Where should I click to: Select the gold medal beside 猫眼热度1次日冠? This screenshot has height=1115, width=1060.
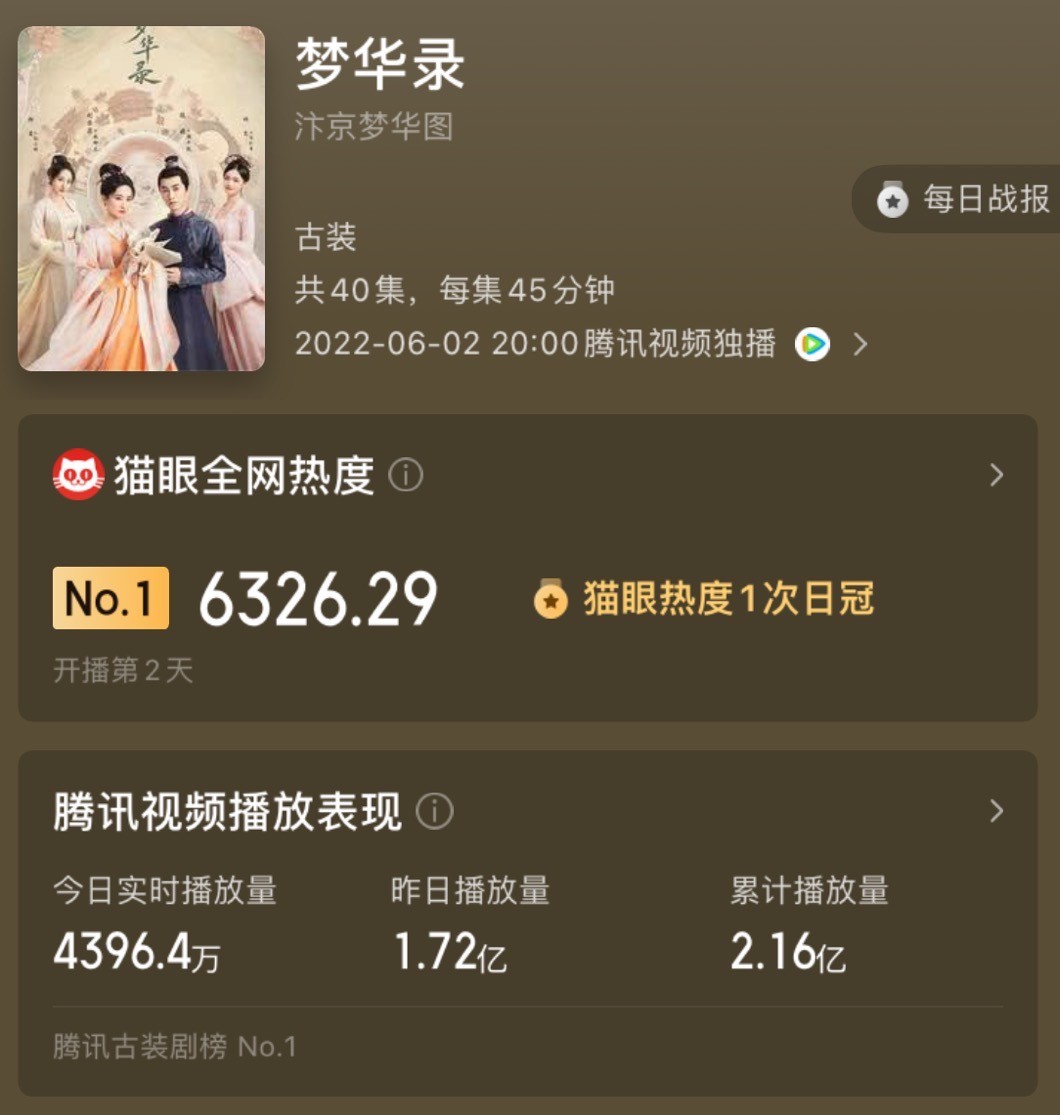pos(549,597)
